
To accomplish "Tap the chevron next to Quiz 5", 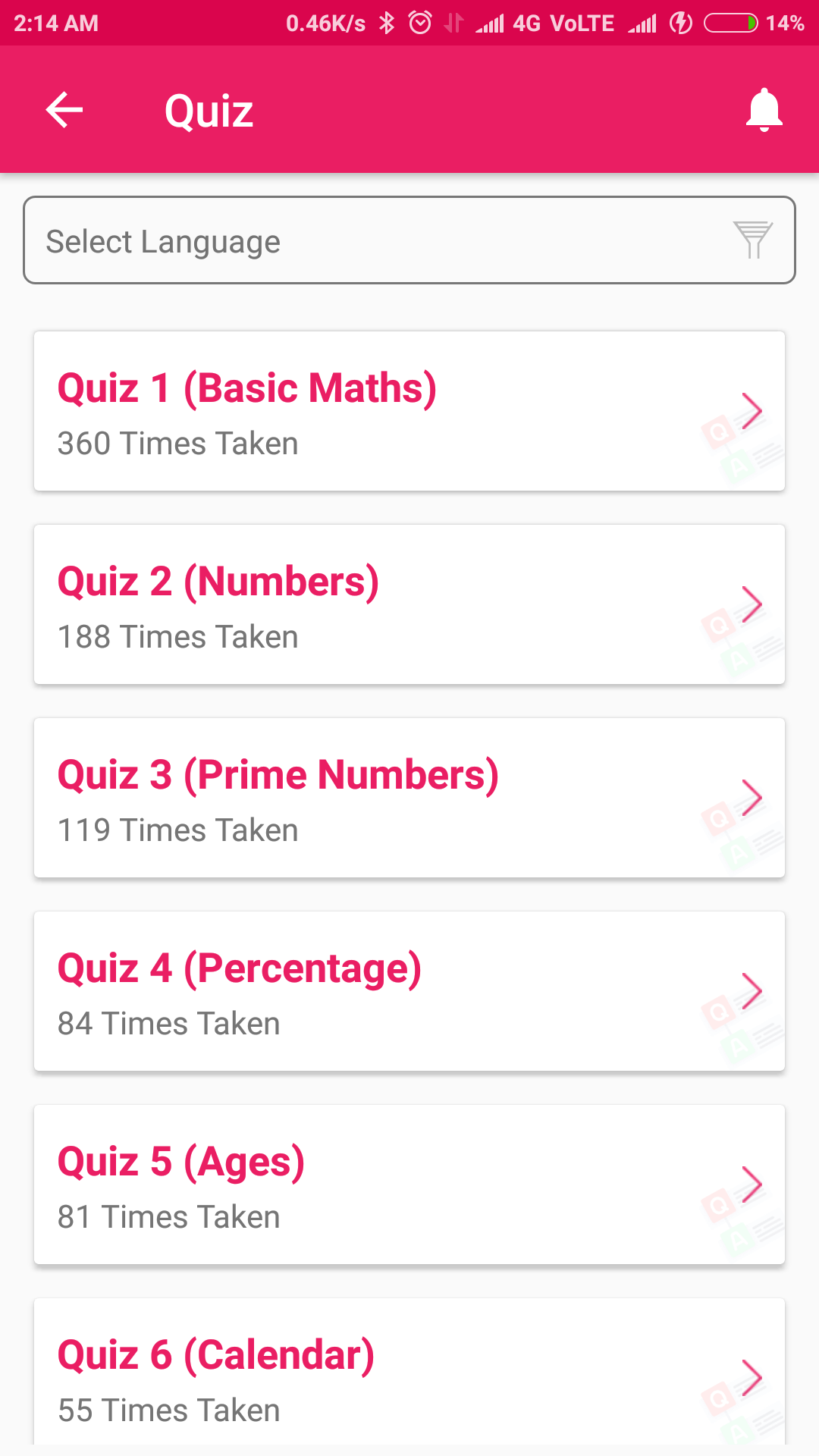I will pyautogui.click(x=752, y=1183).
